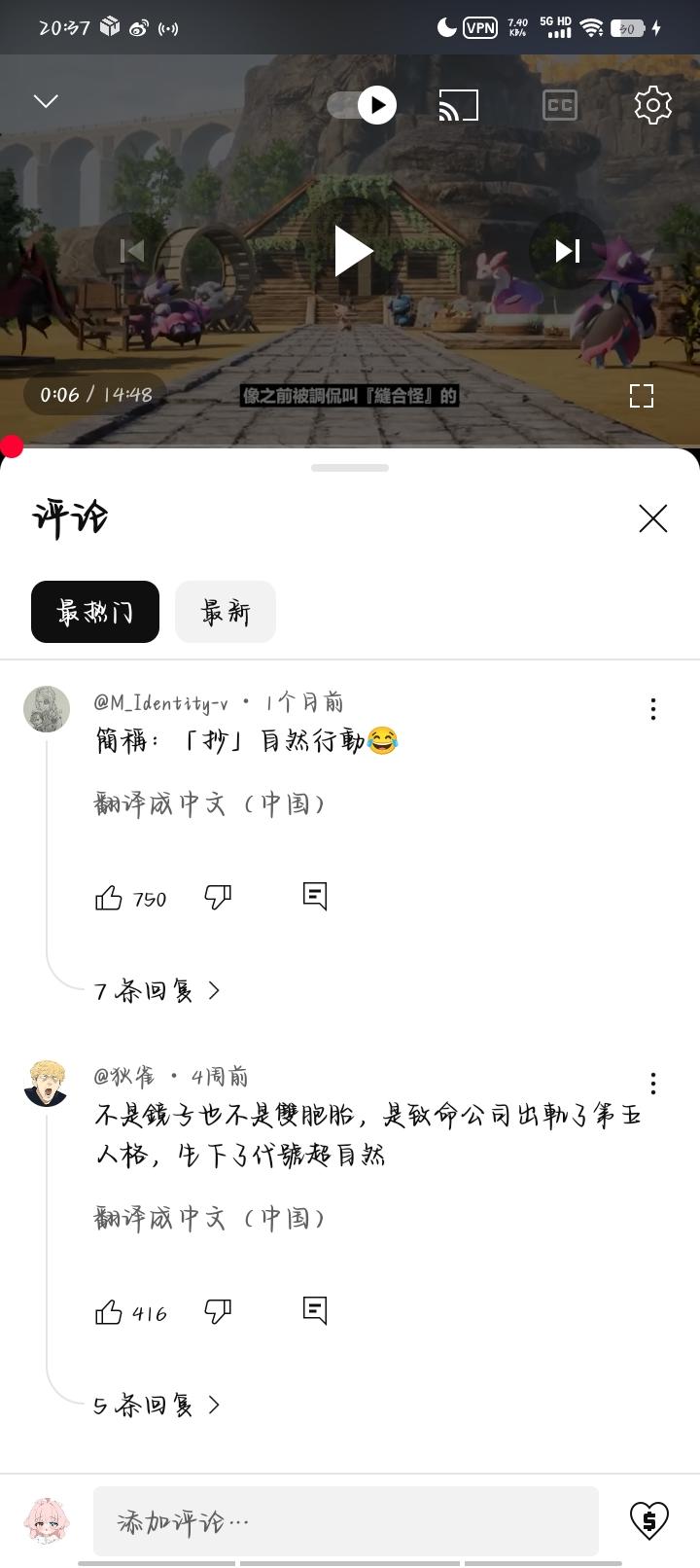
Task: Play the video
Action: click(x=352, y=251)
